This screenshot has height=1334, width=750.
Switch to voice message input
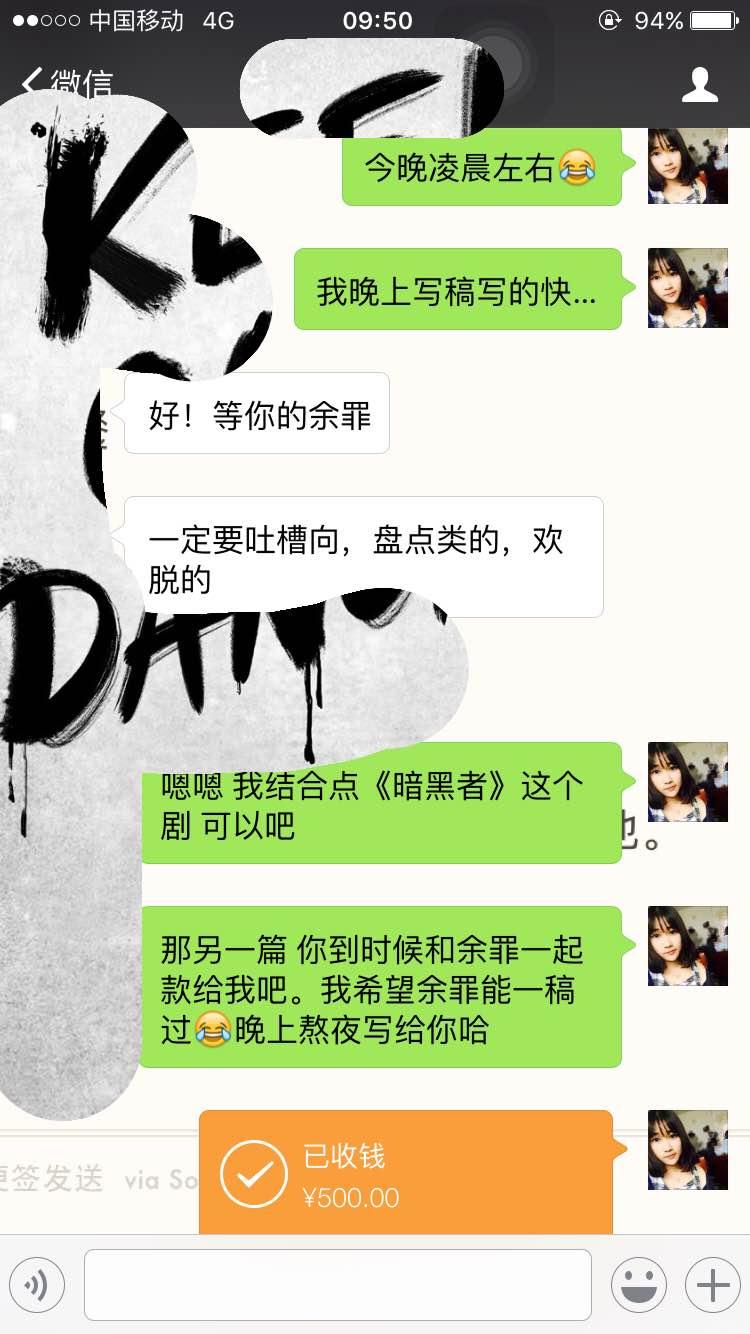click(37, 1284)
